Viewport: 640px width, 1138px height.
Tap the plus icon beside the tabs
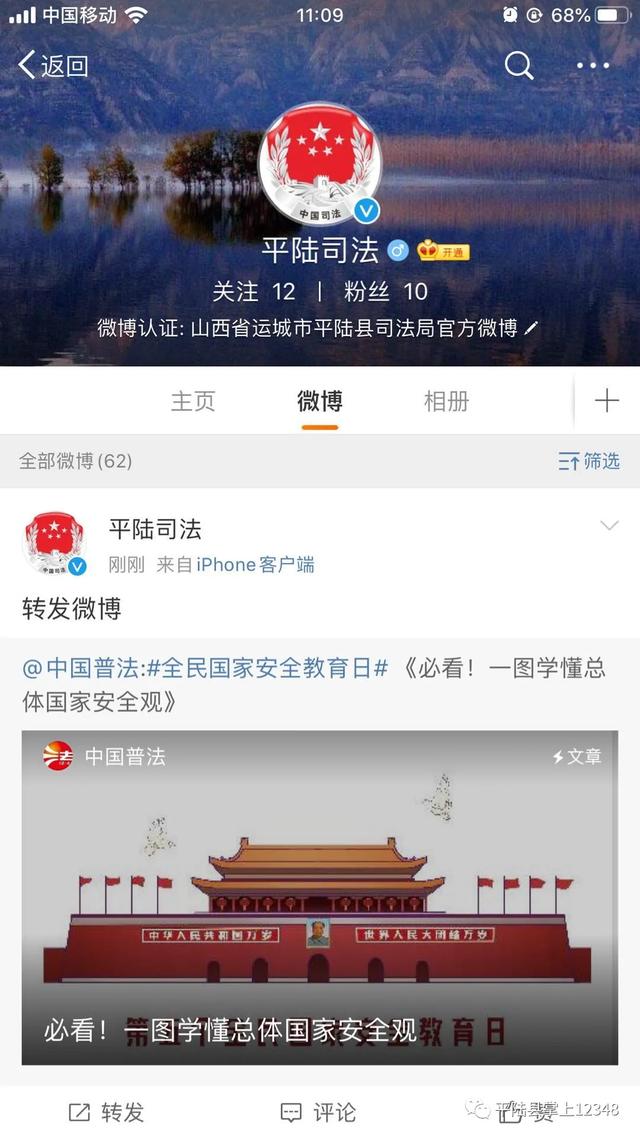pyautogui.click(x=606, y=401)
